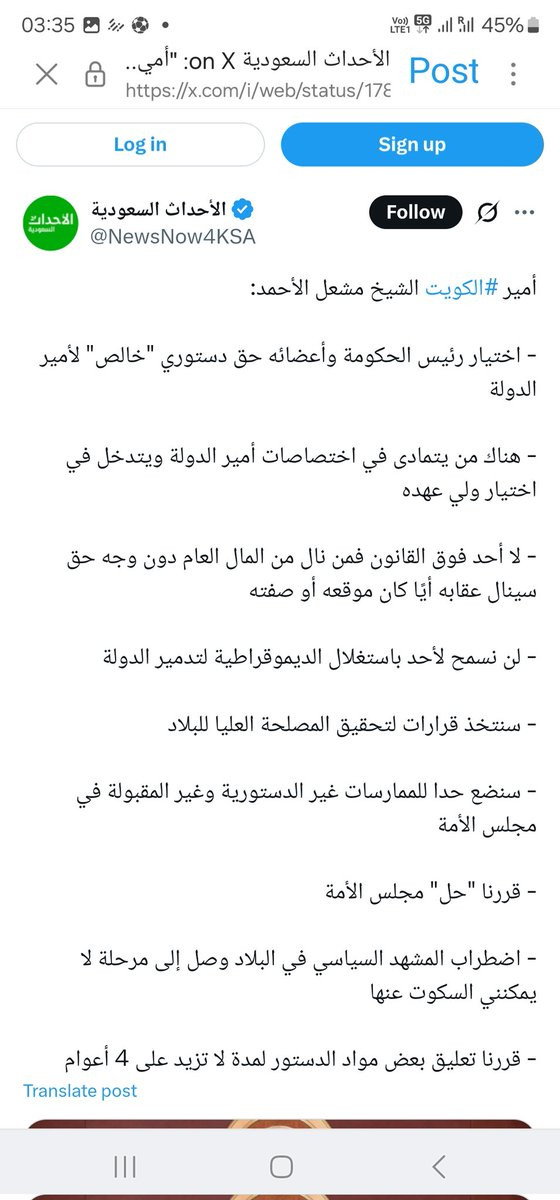
Task: Go back using system navigation
Action: click(438, 1165)
